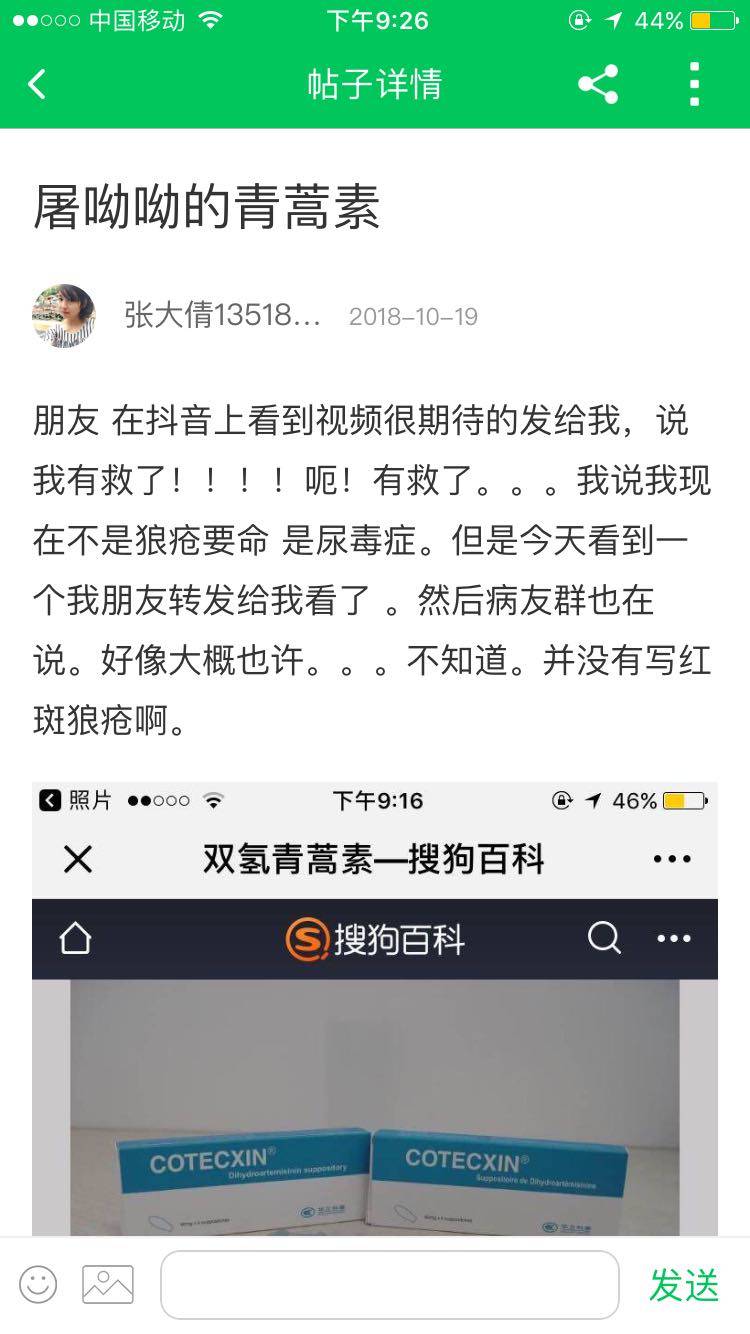
Task: Open the emoji picker
Action: tap(38, 1285)
